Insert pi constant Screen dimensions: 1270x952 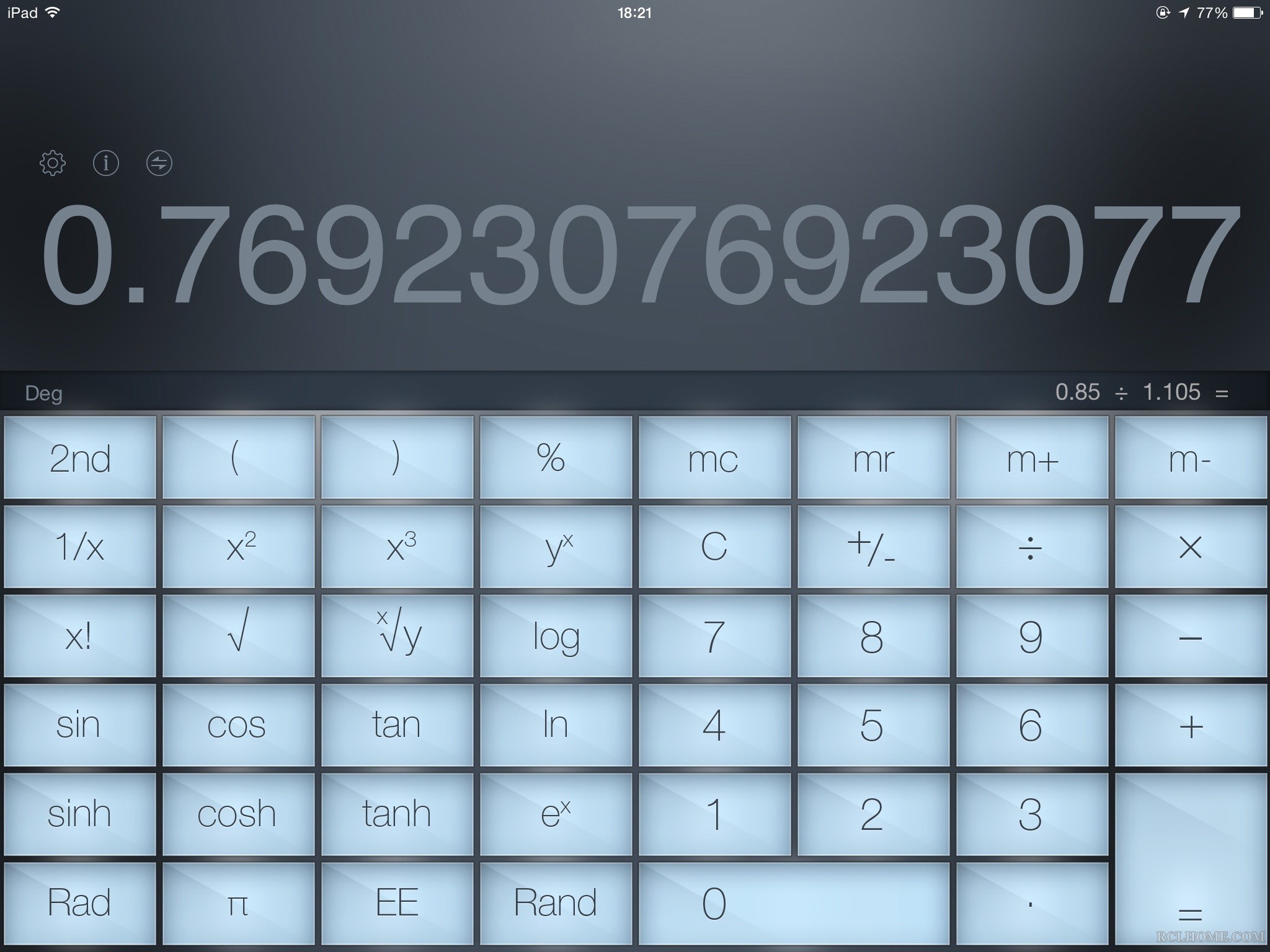[238, 902]
